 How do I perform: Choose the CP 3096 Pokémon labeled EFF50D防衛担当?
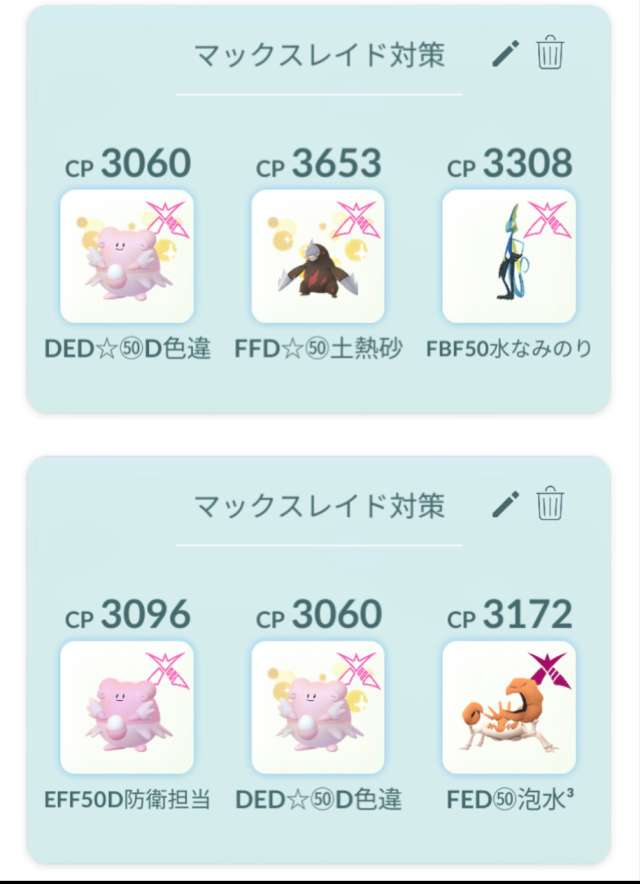tap(127, 707)
